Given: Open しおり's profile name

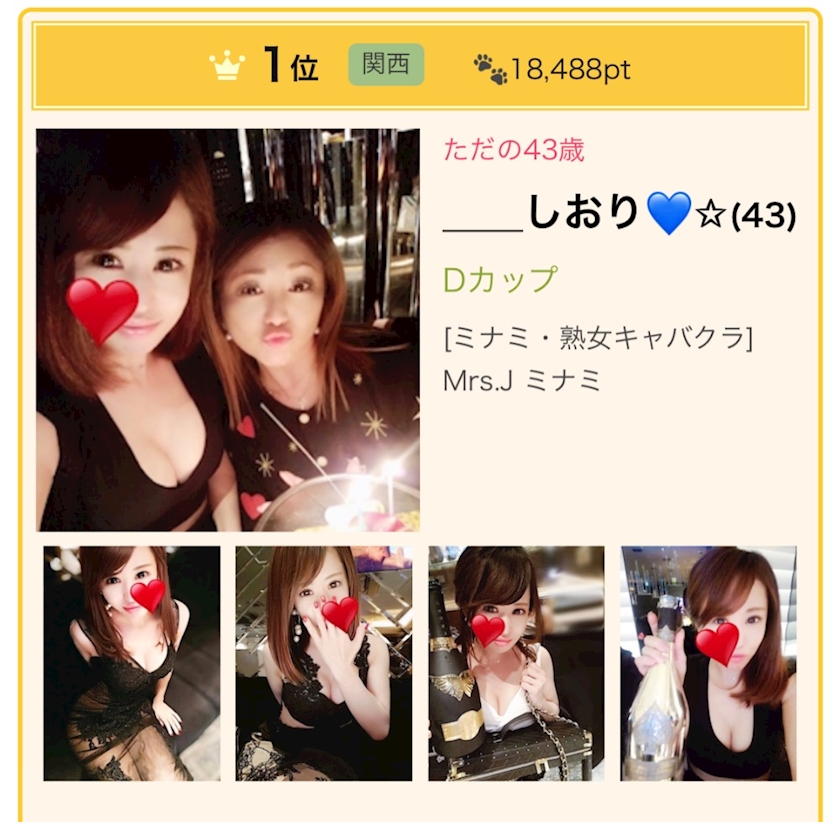Looking at the screenshot, I should [619, 213].
